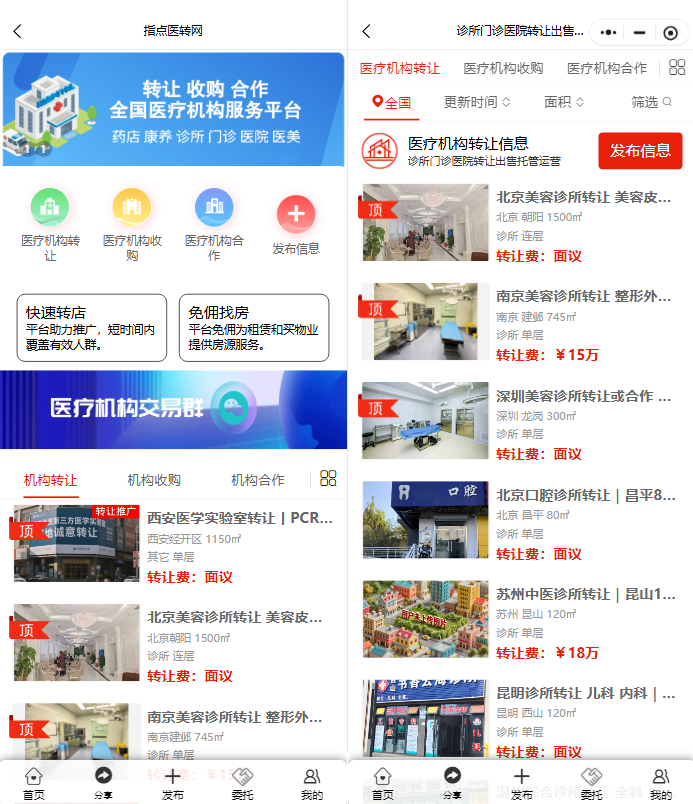Tap the red 发布信息 button beside 医疗机构转让信息
The width and height of the screenshot is (693, 804).
[640, 151]
